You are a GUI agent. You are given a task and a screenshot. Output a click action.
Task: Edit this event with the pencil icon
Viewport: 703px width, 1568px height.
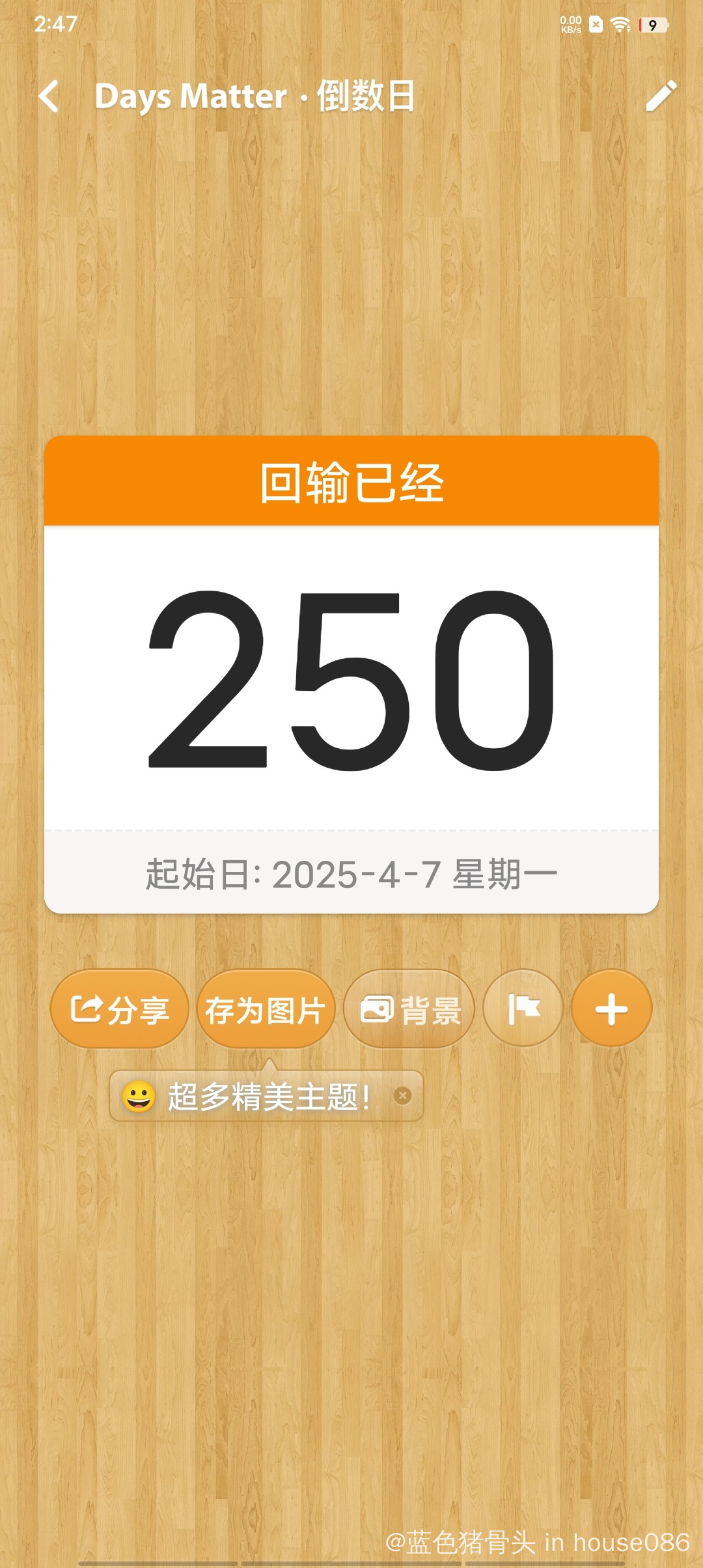pos(661,96)
